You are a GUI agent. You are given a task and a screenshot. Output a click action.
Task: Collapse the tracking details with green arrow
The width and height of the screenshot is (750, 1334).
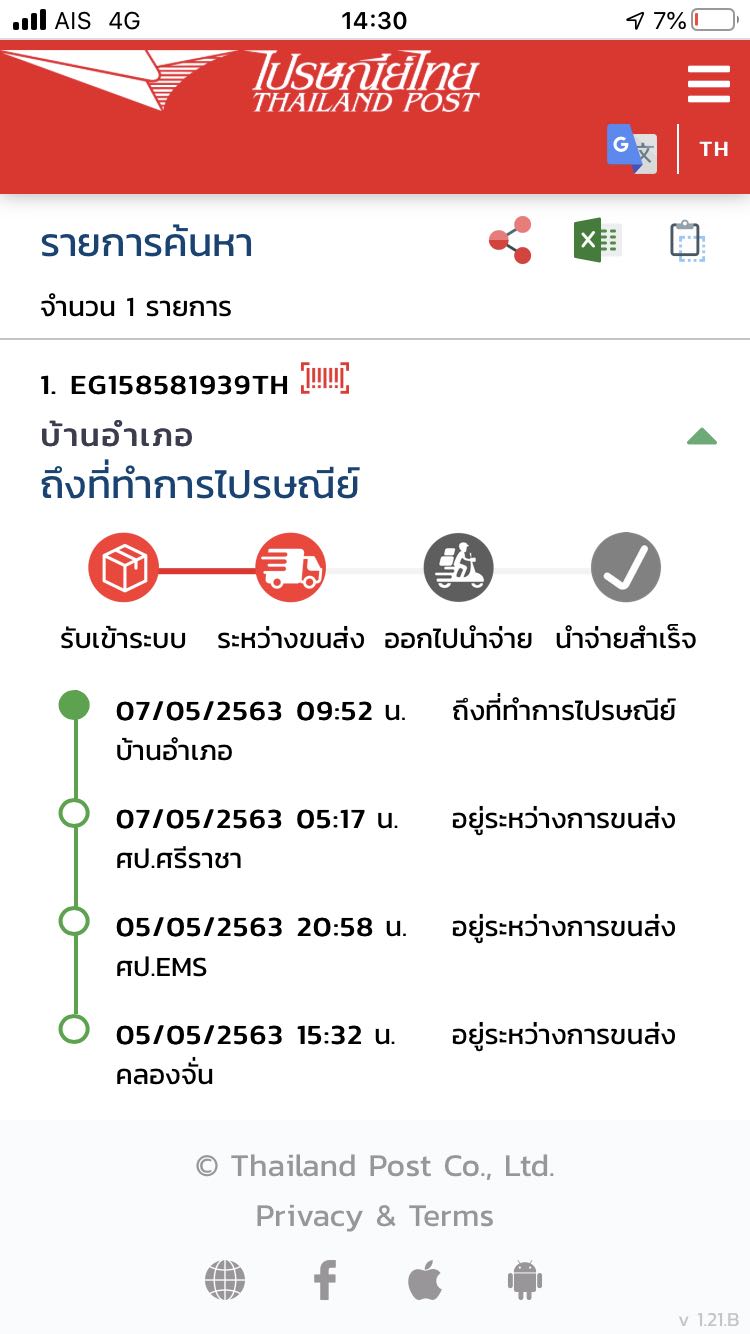click(702, 437)
